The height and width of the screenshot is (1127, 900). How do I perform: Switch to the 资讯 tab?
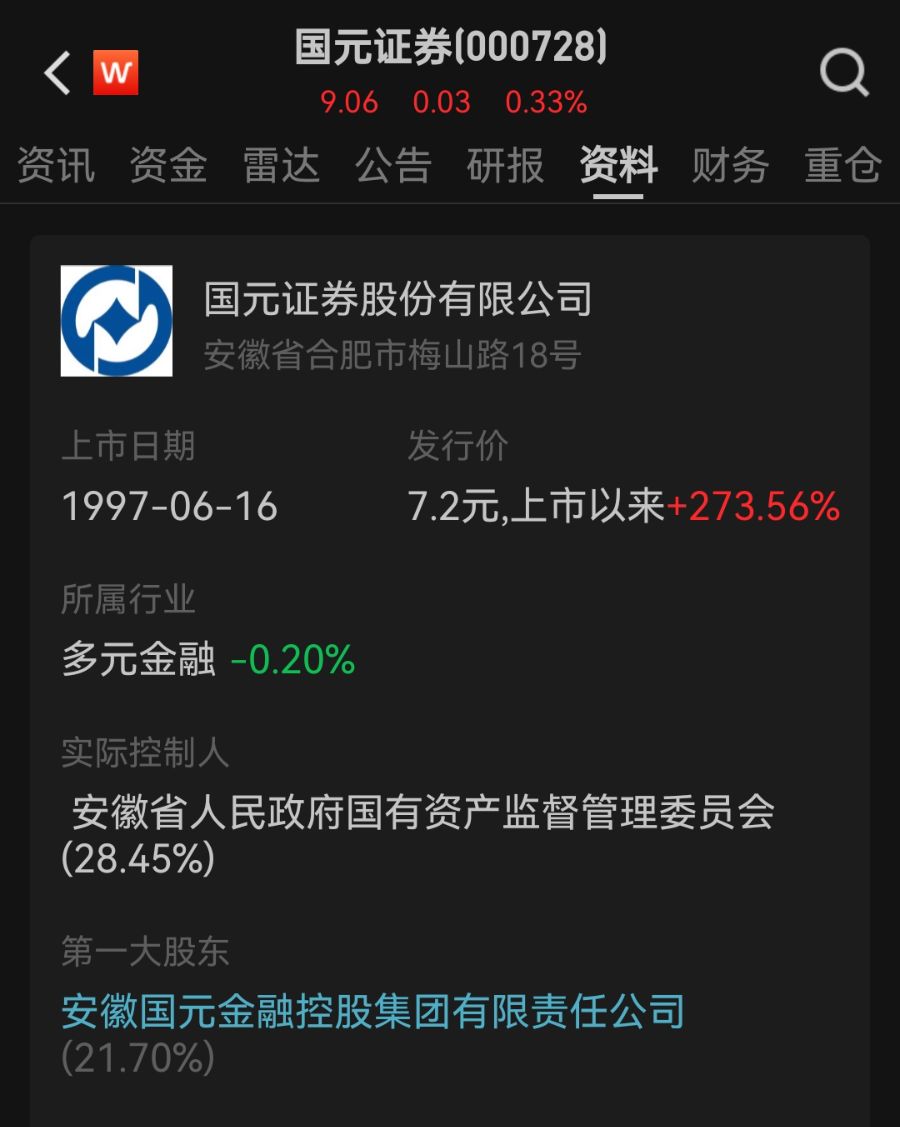point(56,166)
